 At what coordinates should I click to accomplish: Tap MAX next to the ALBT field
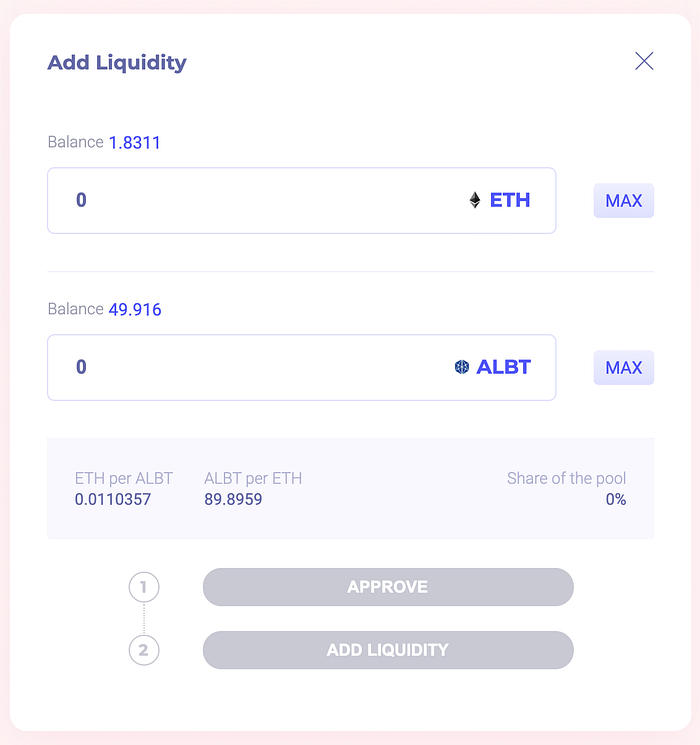[623, 368]
